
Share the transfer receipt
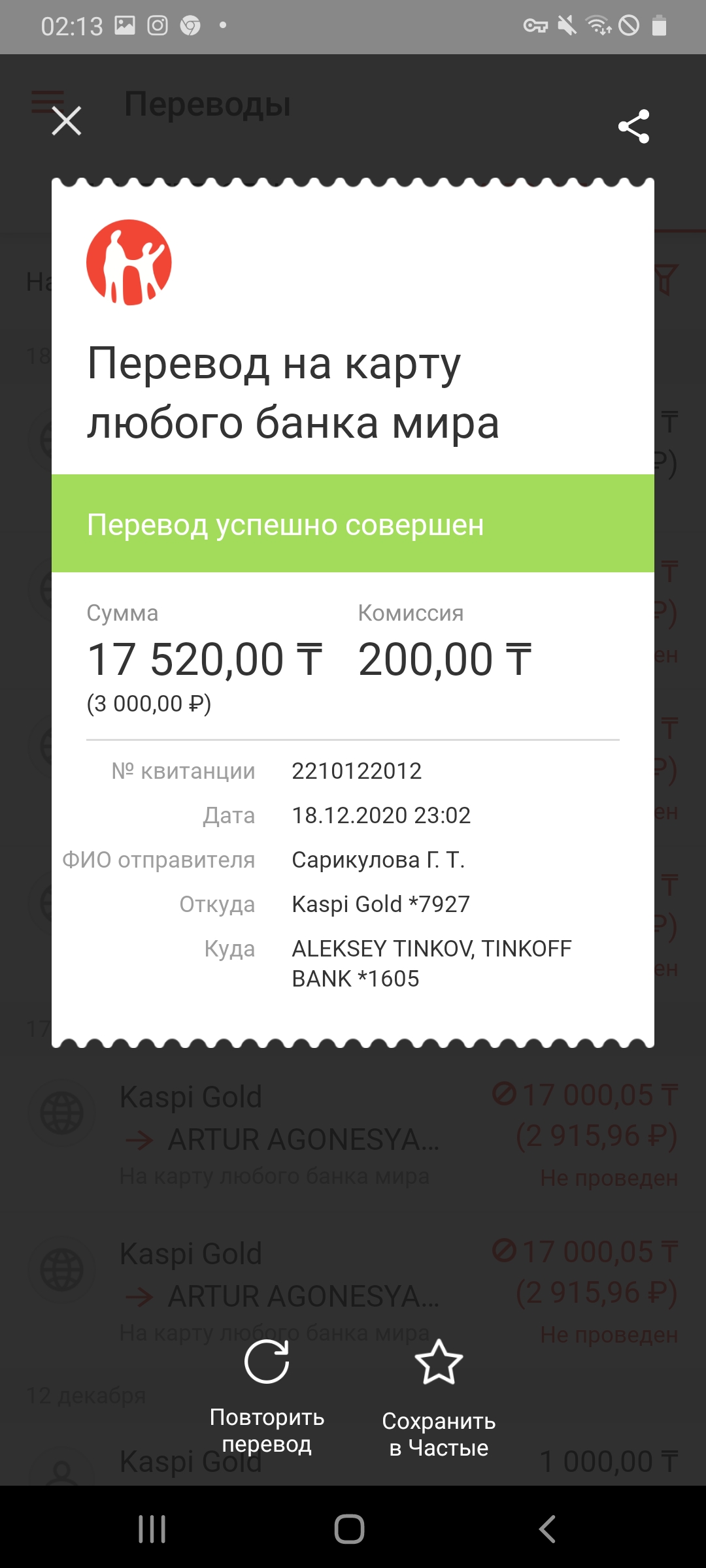pos(633,126)
